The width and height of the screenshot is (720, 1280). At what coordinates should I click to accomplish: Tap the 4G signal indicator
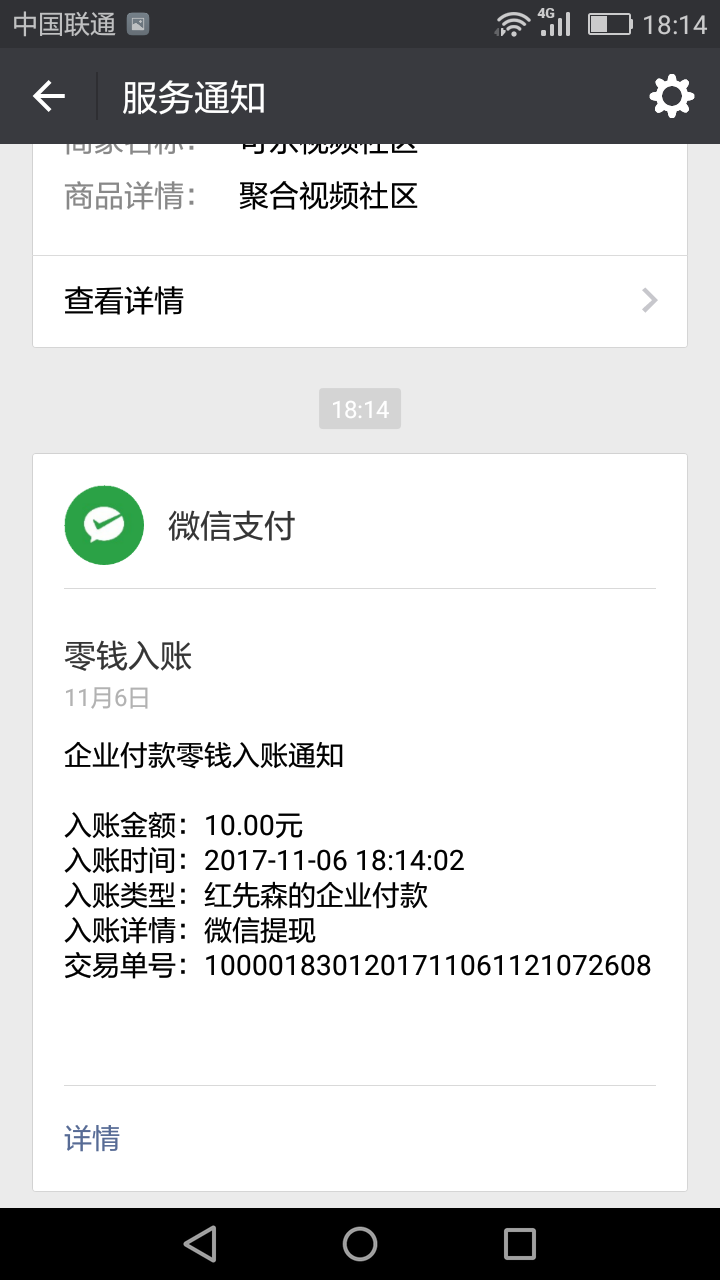pos(555,22)
